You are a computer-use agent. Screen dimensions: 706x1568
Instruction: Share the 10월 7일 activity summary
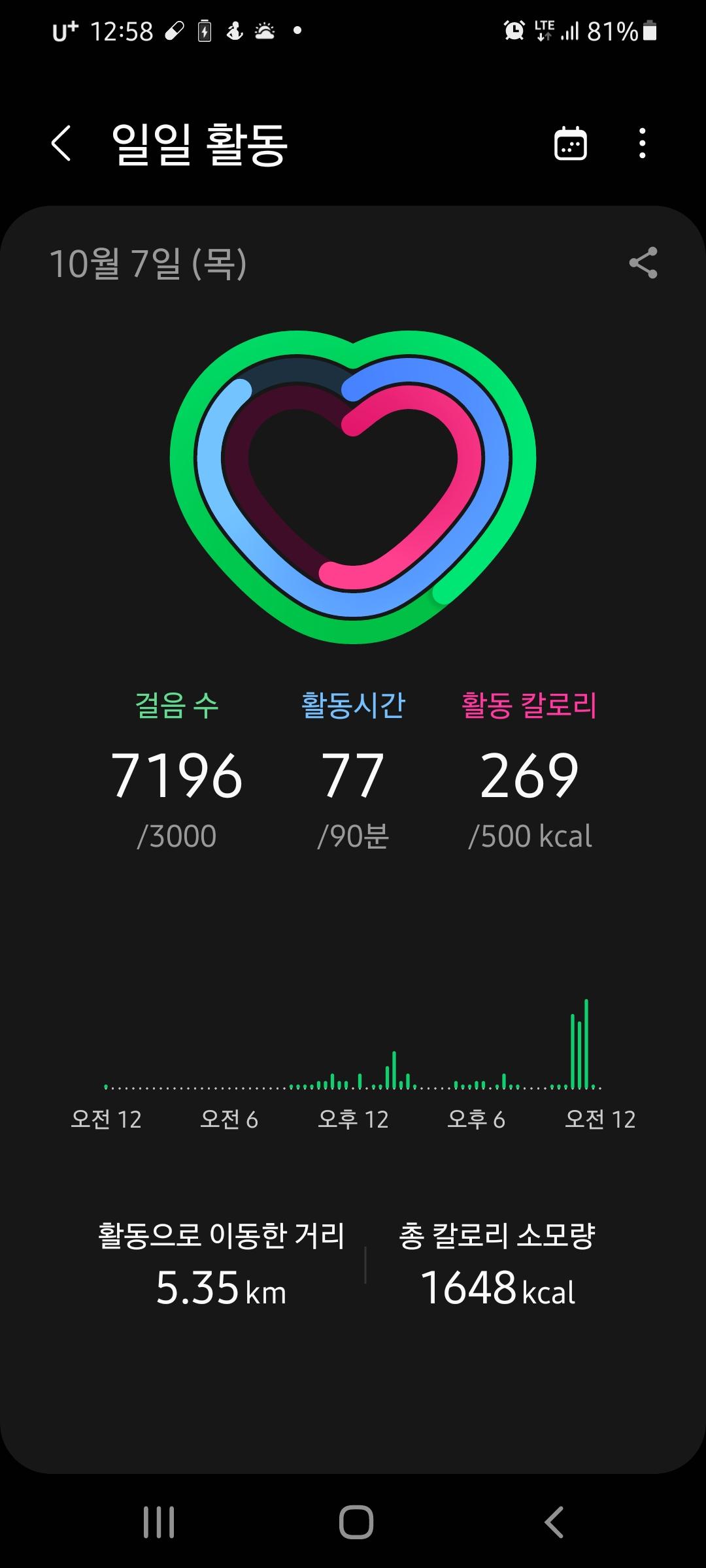(x=643, y=263)
